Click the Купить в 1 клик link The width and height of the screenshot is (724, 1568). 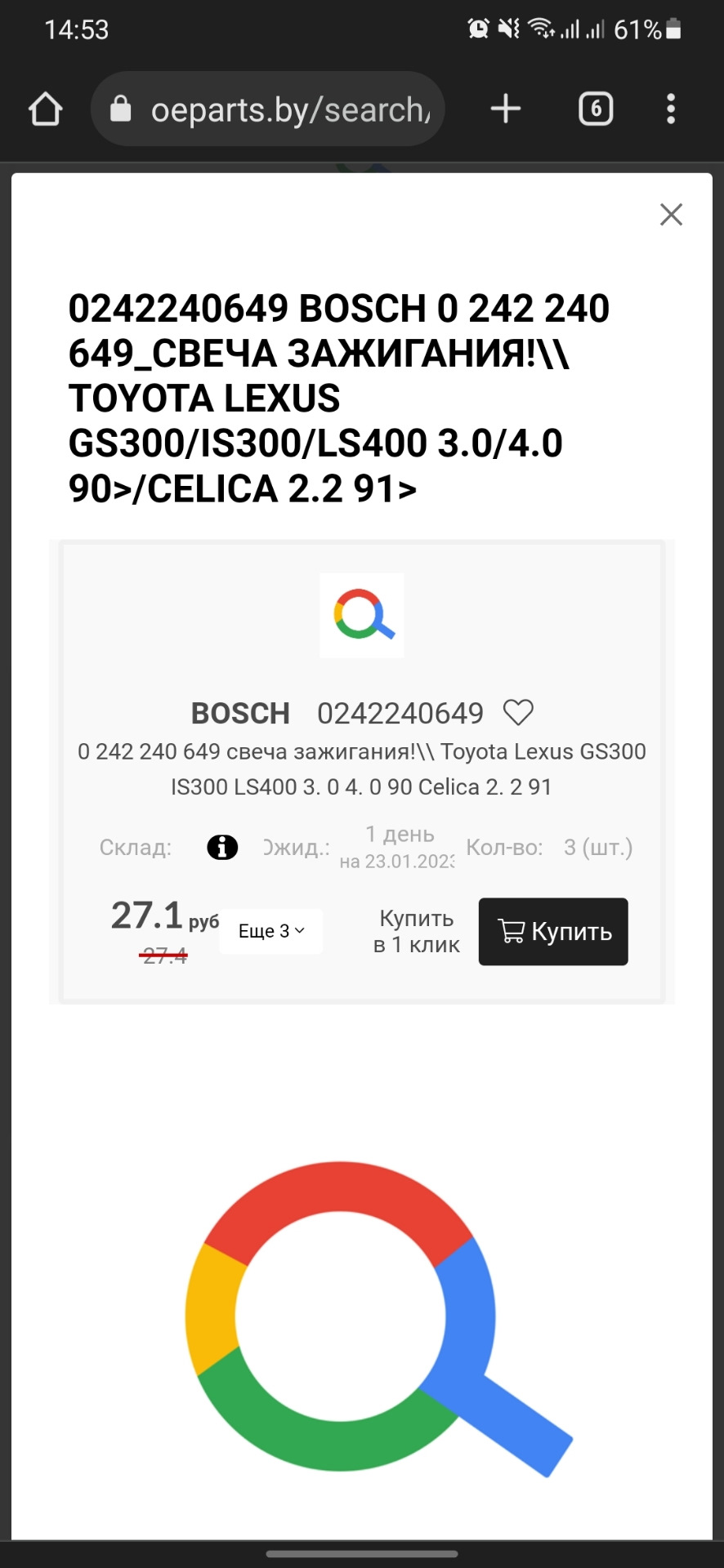[417, 931]
